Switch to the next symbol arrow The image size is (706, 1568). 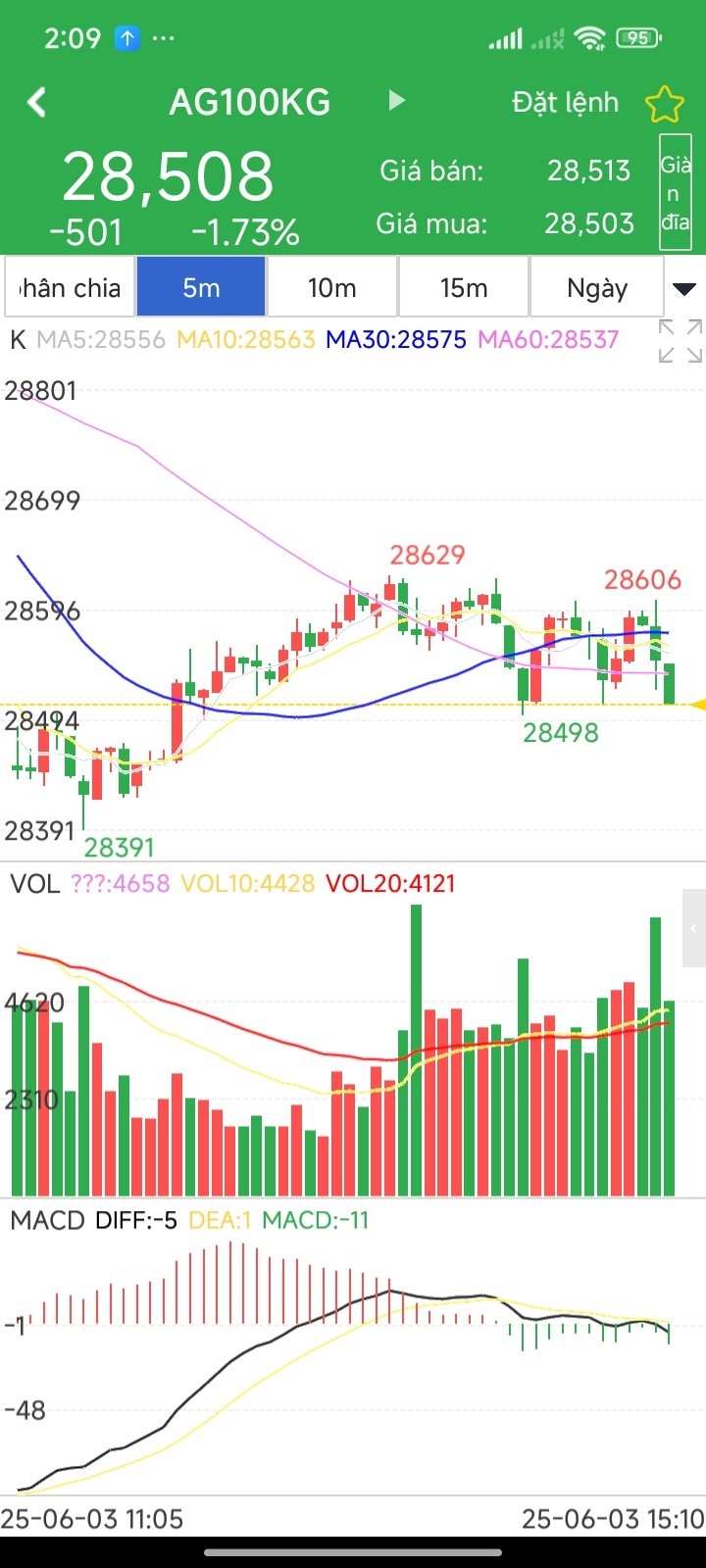pos(396,101)
